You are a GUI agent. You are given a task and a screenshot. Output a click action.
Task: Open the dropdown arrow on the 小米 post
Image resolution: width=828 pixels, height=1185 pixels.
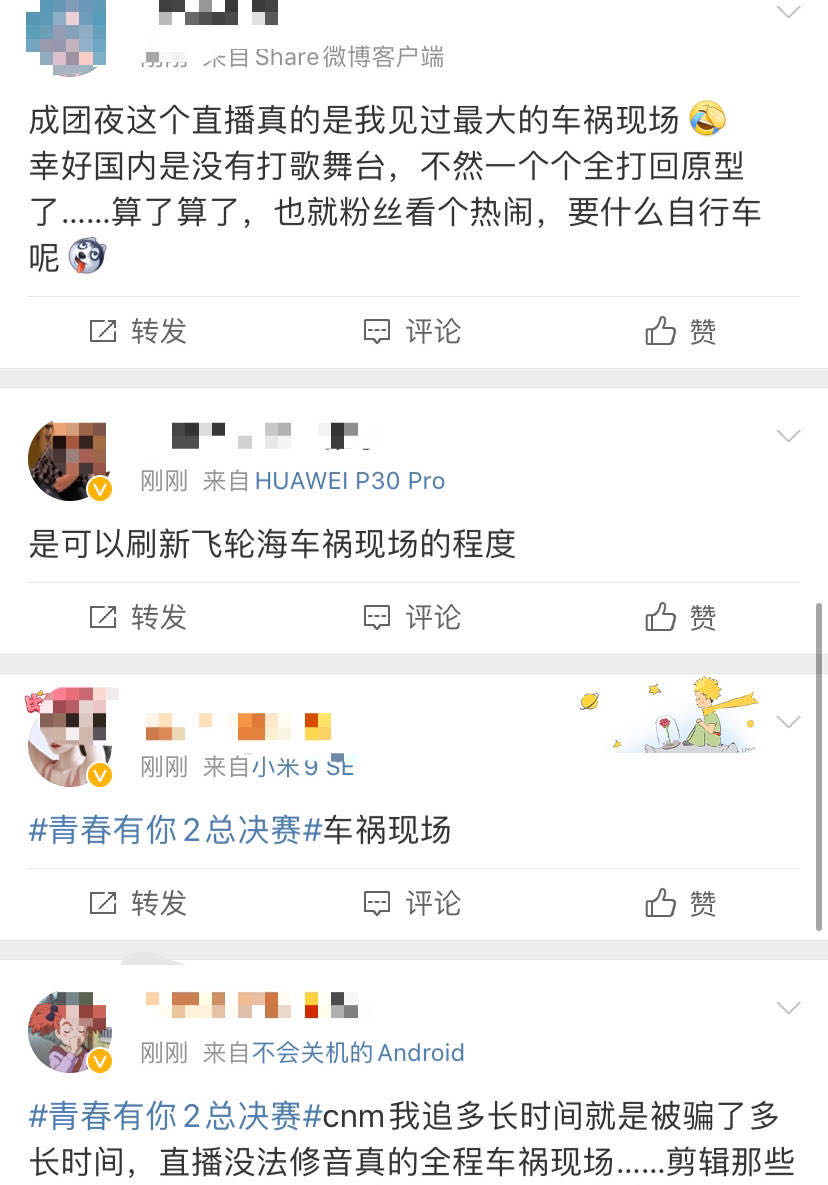click(790, 720)
